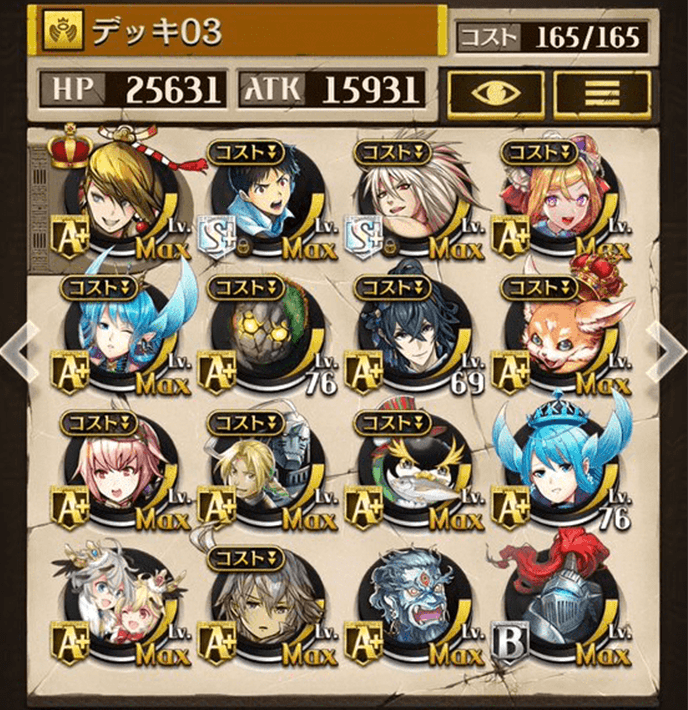Tap the デッキ03 deck name bar
Viewport: 688px width, 710px height.
pyautogui.click(x=240, y=32)
